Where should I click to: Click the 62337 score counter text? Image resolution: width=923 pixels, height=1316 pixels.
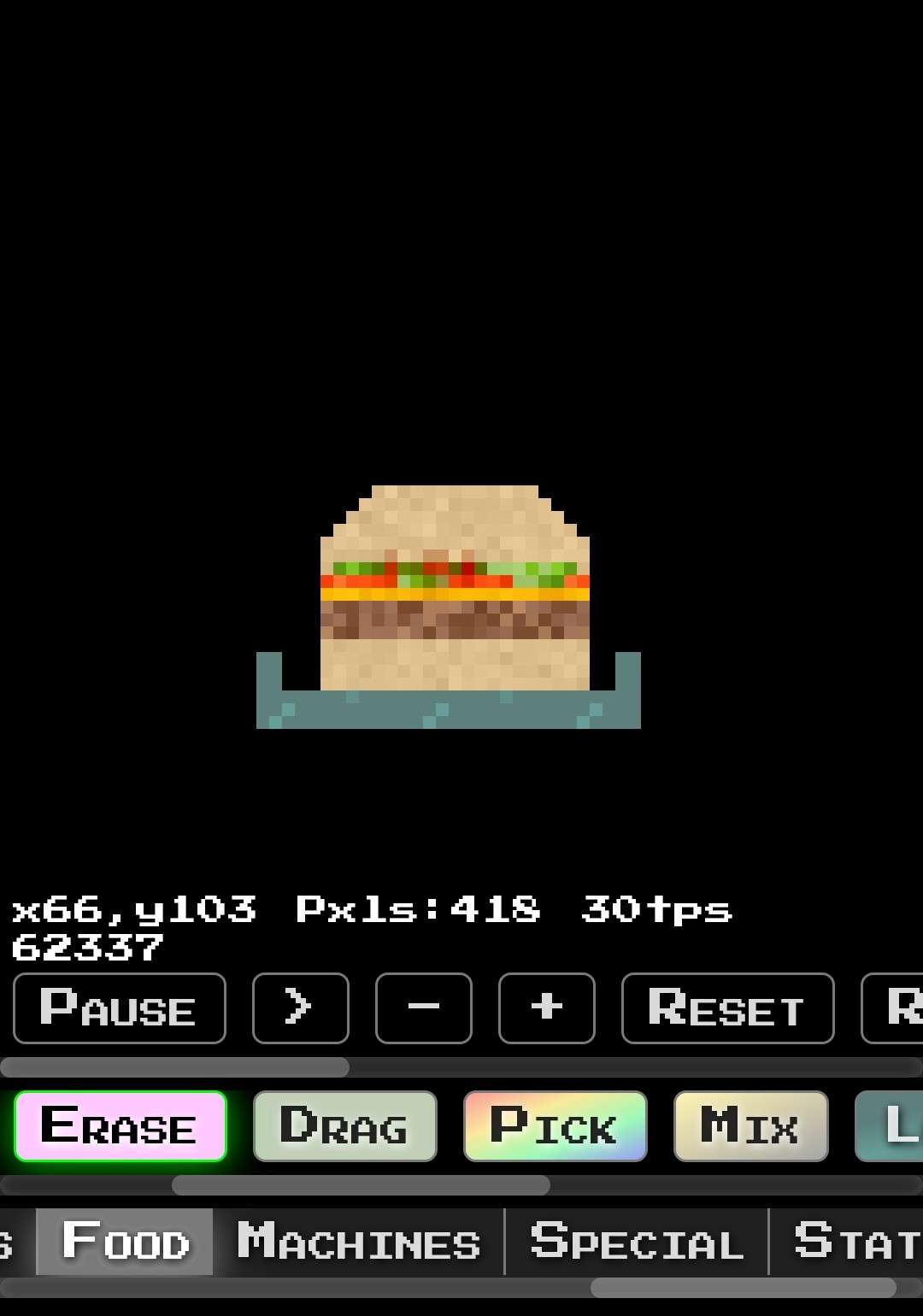[x=85, y=946]
